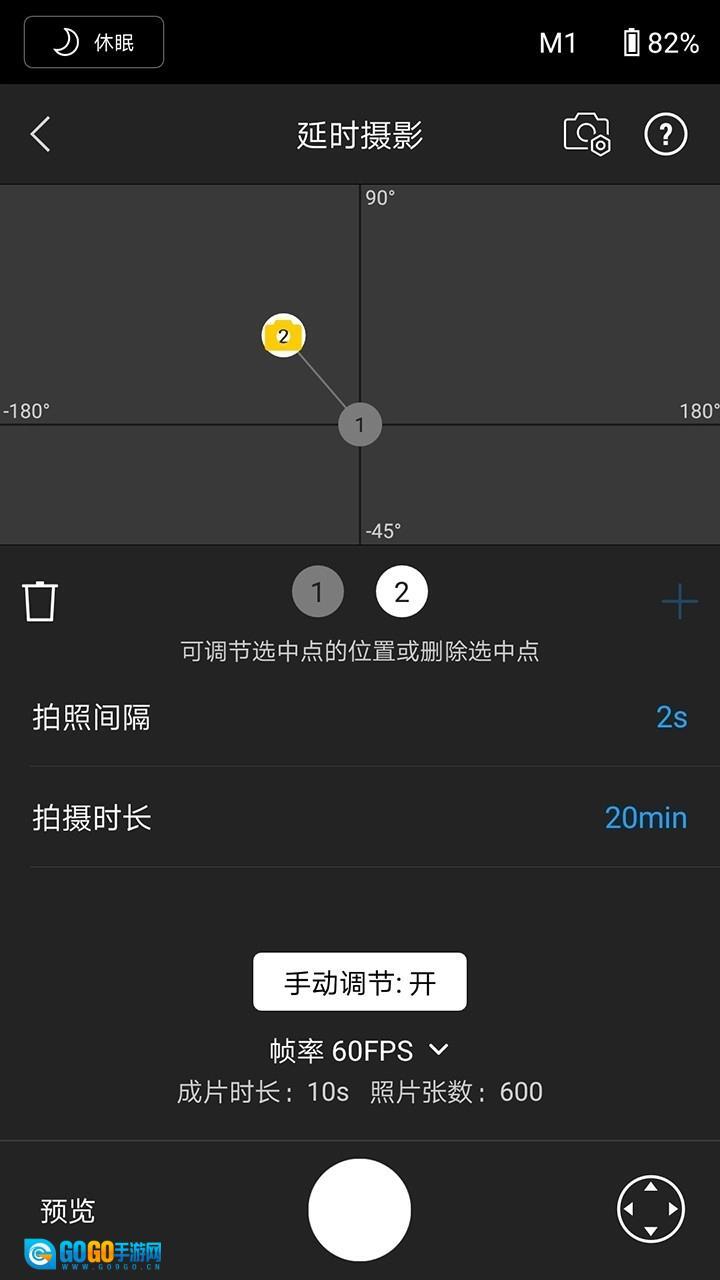Open the camera settings icon
This screenshot has width=720, height=1280.
[587, 134]
